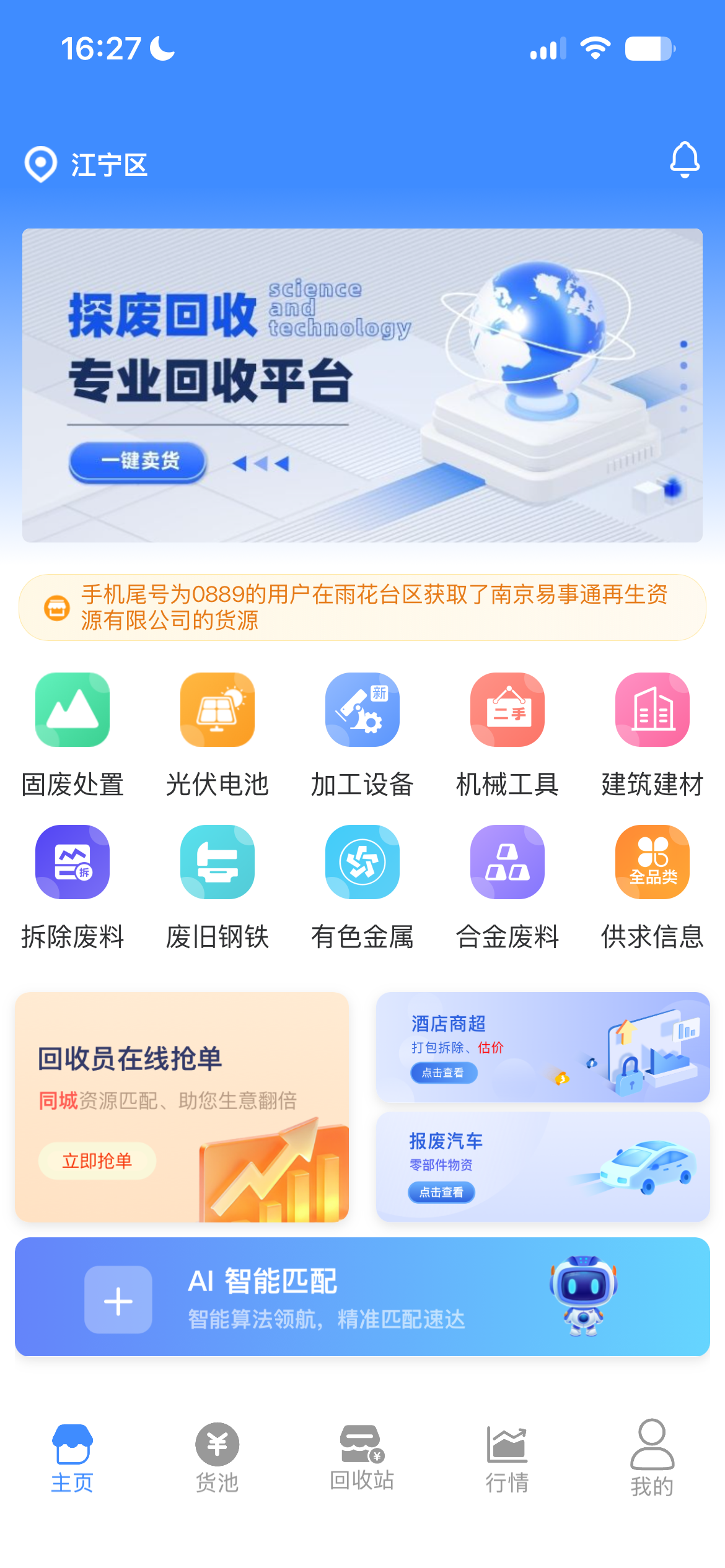Open the notifications bell
The width and height of the screenshot is (725, 1568).
pyautogui.click(x=684, y=160)
